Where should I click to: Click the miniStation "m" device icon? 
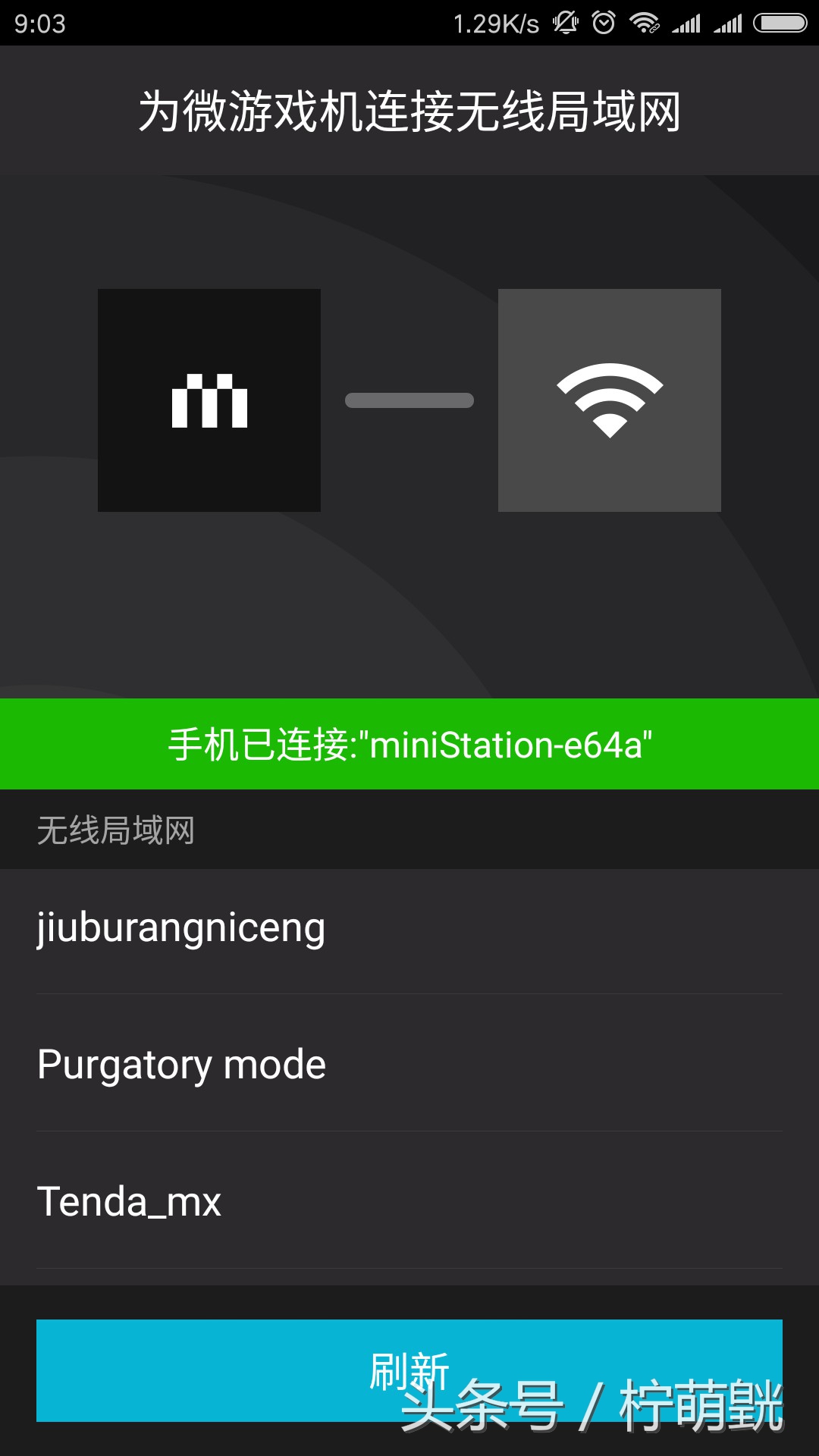(210, 400)
